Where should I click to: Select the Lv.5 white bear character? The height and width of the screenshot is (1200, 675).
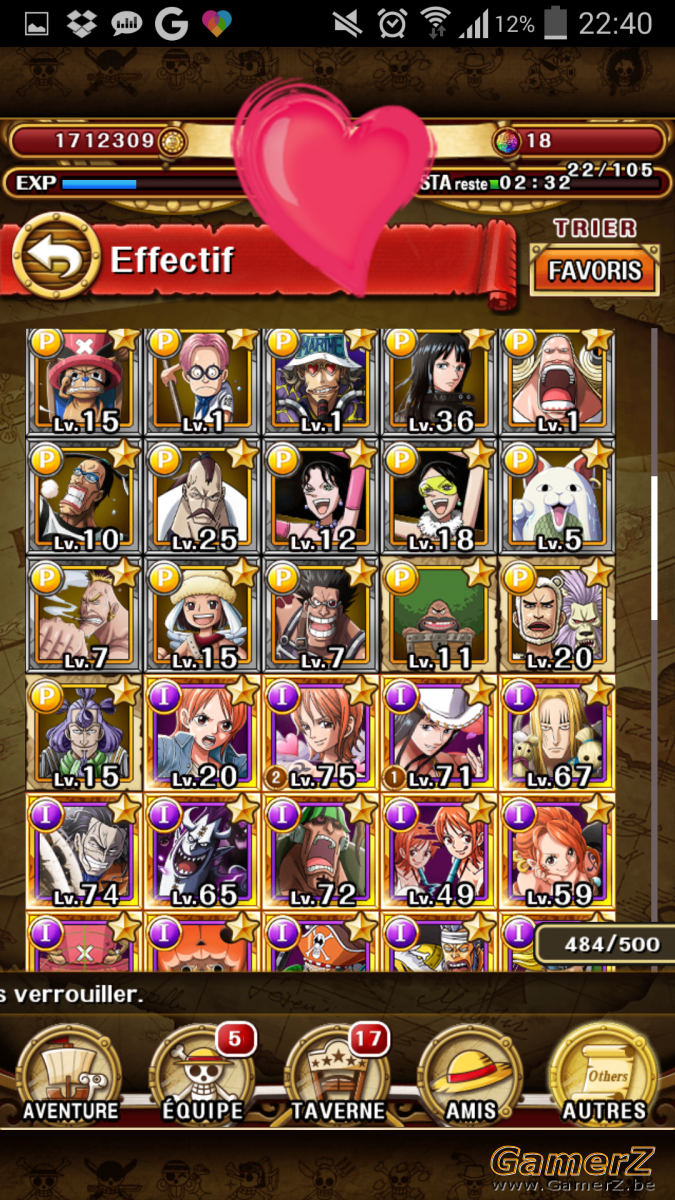(x=556, y=497)
